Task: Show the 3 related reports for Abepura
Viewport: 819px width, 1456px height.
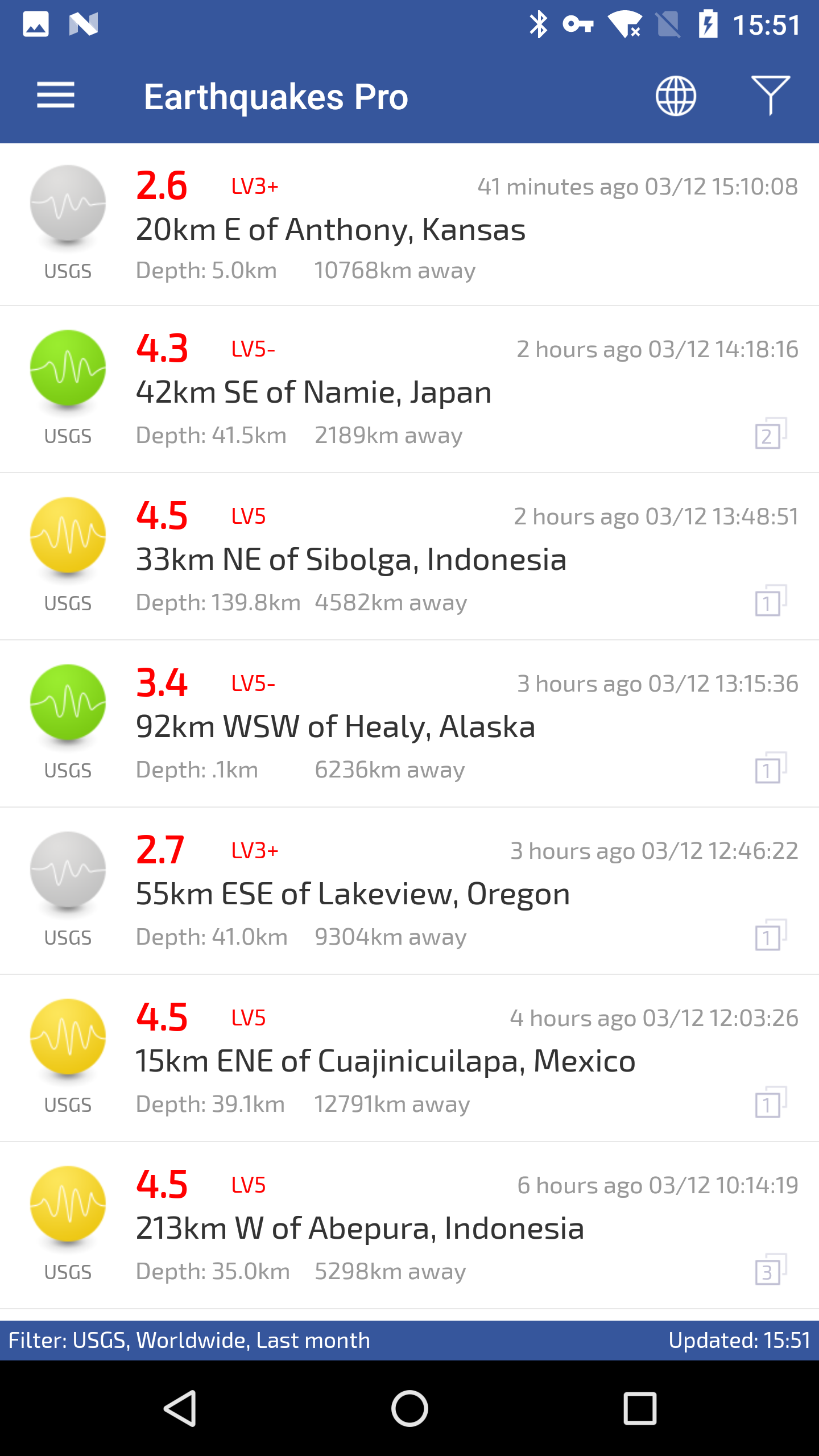Action: pos(770,1271)
